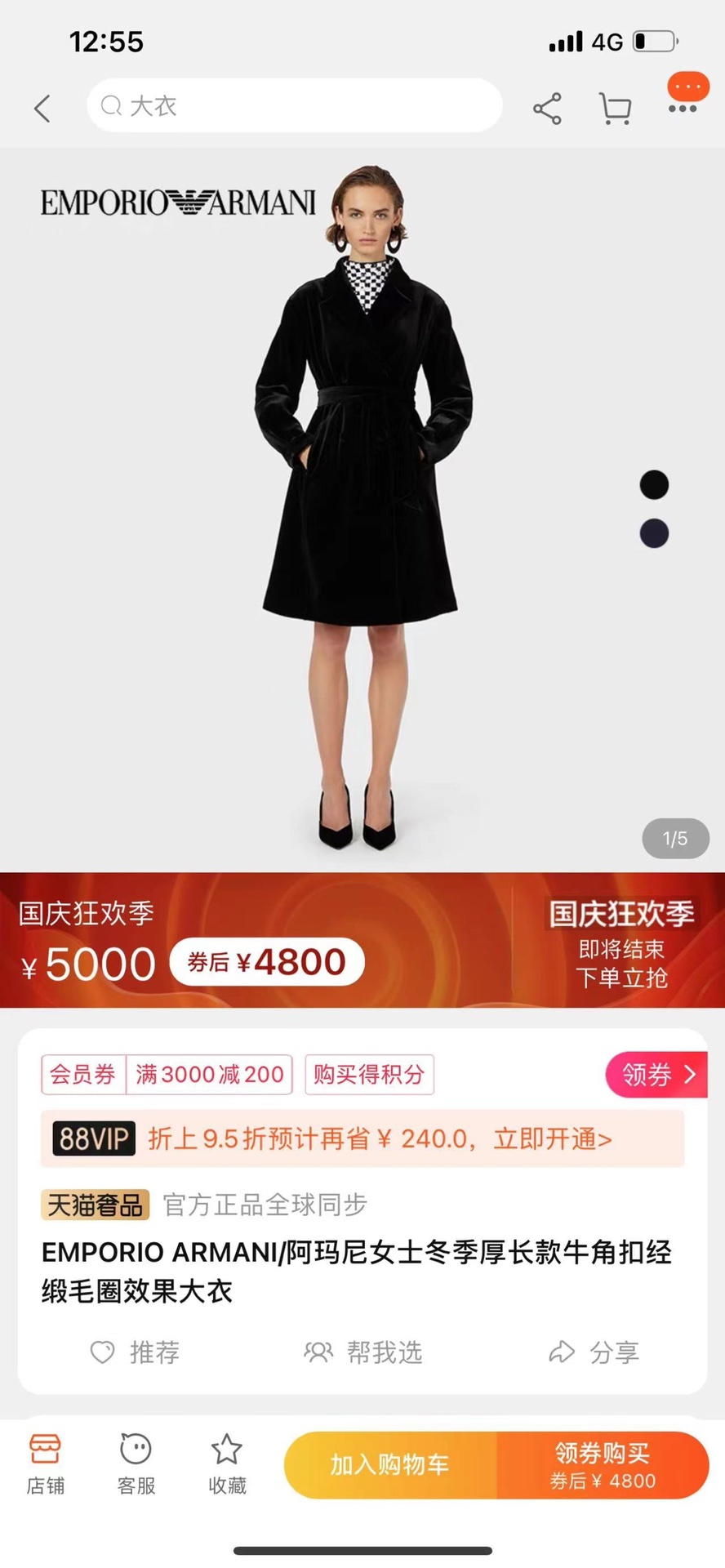Tap 加入购物车 to add to cart
Screen dimensions: 725x1568
[x=390, y=1464]
